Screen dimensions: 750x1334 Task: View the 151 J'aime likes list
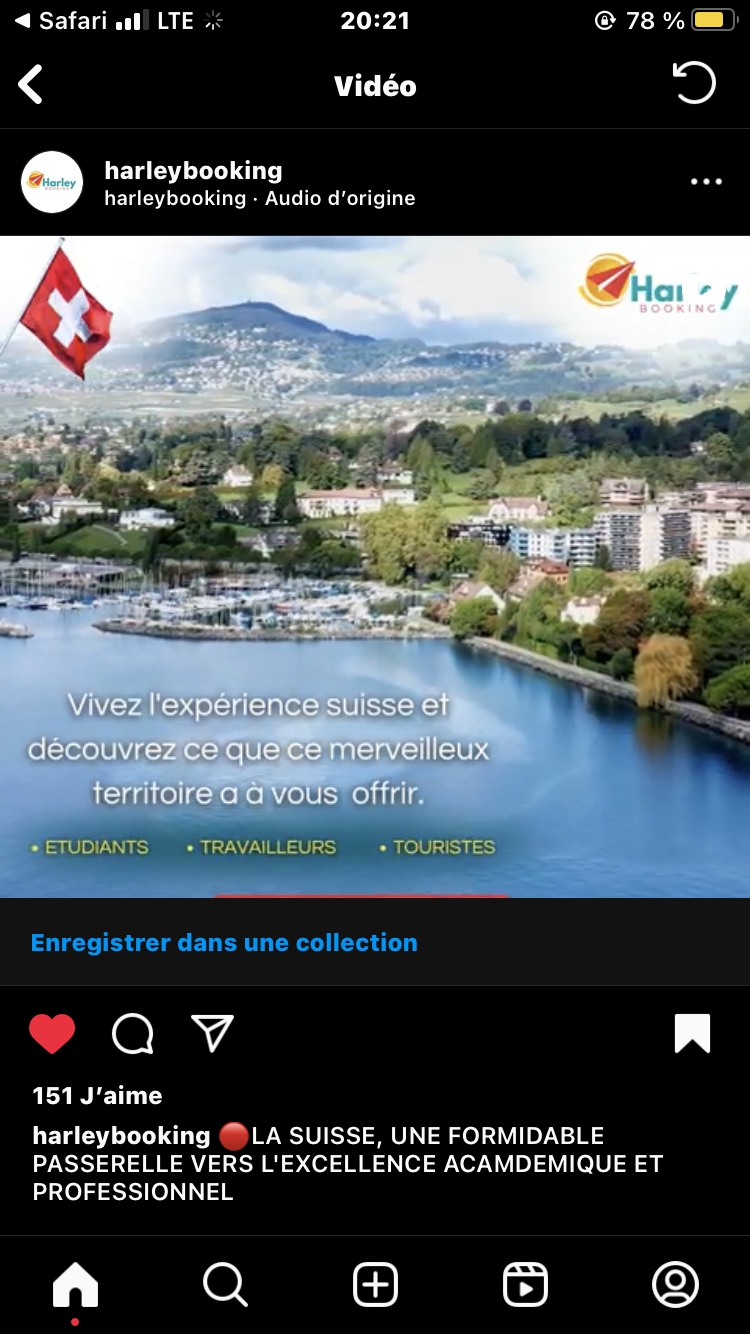coord(97,1095)
